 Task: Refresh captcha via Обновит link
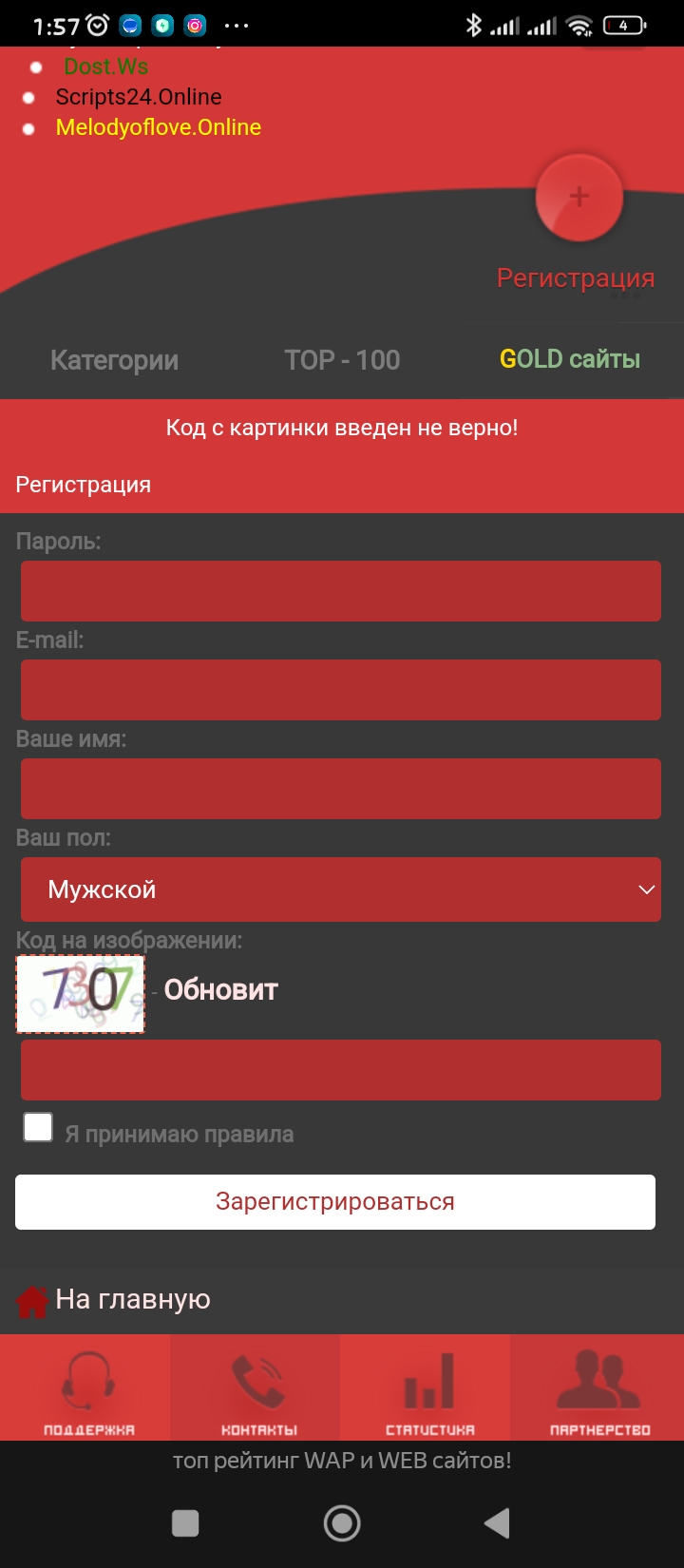(x=220, y=990)
